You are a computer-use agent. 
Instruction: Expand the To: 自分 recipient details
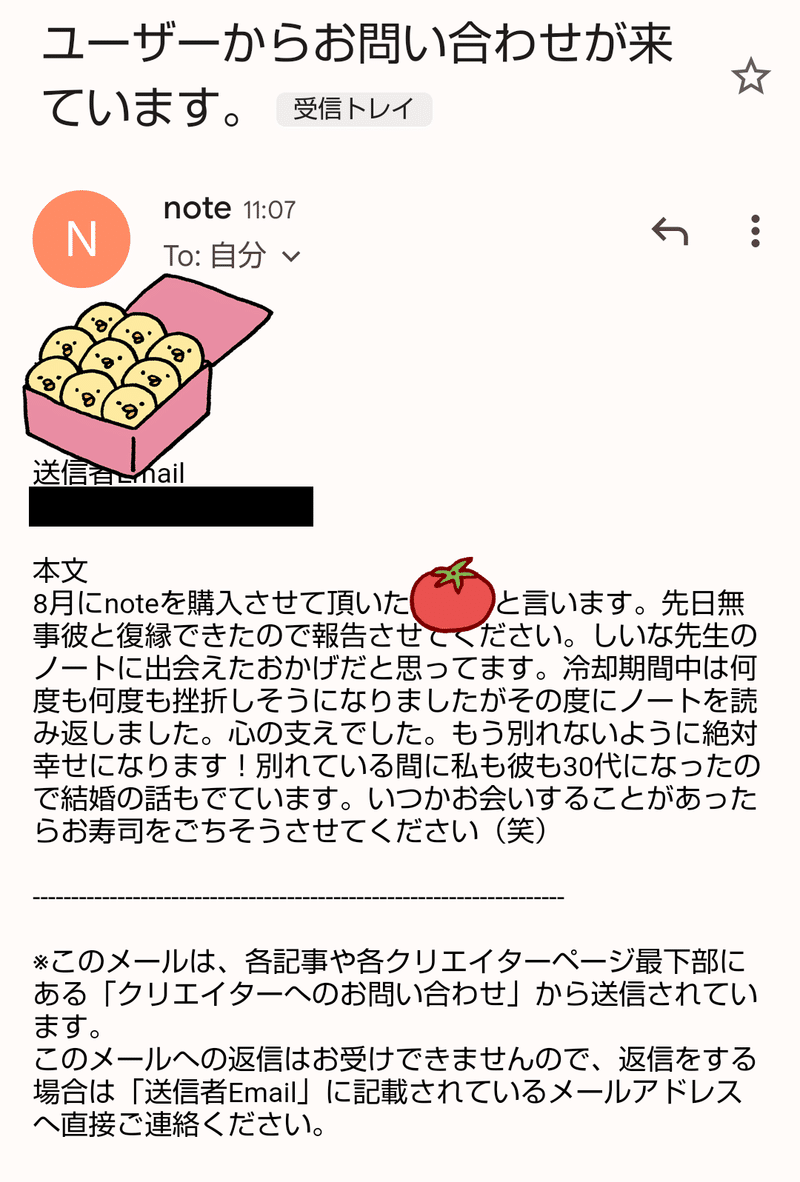pos(291,257)
